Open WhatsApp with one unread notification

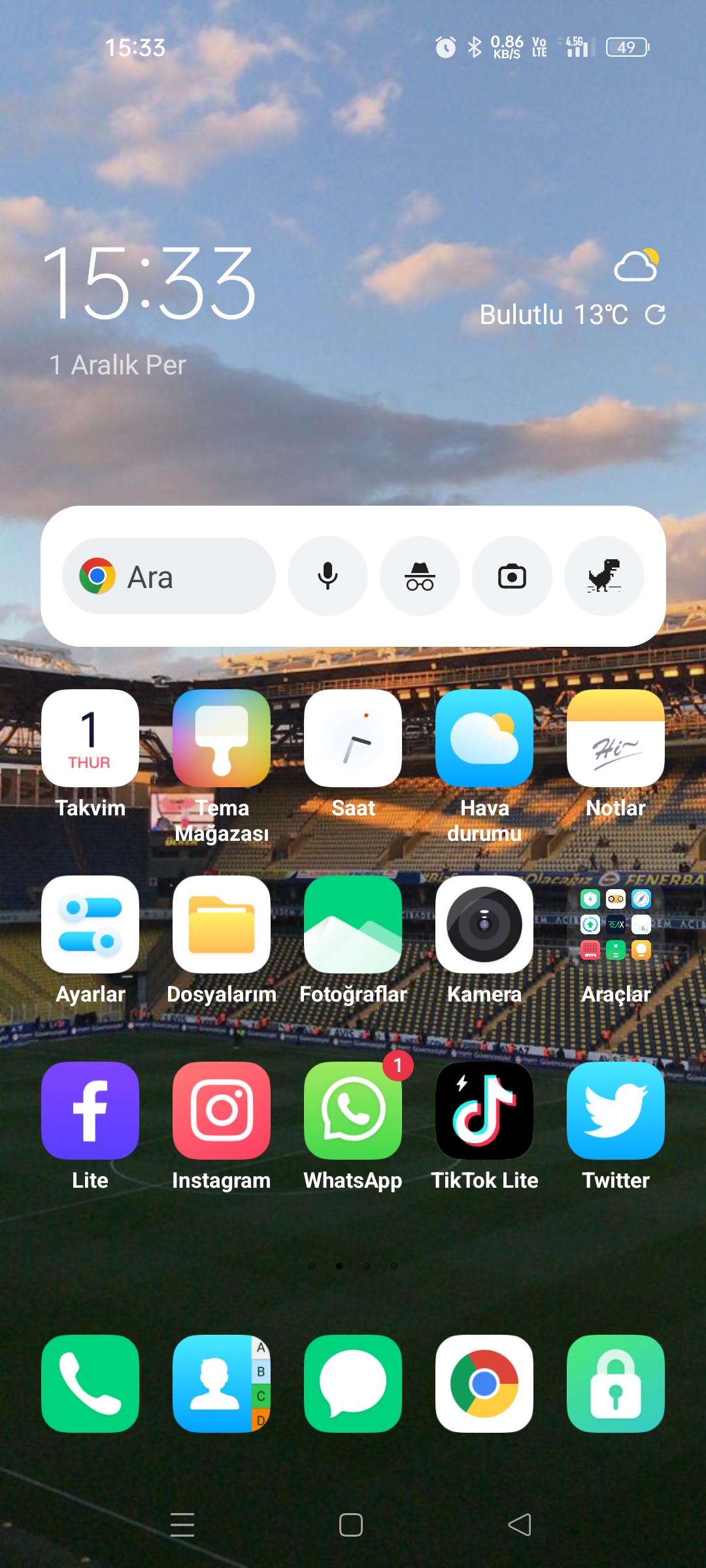point(353,1111)
